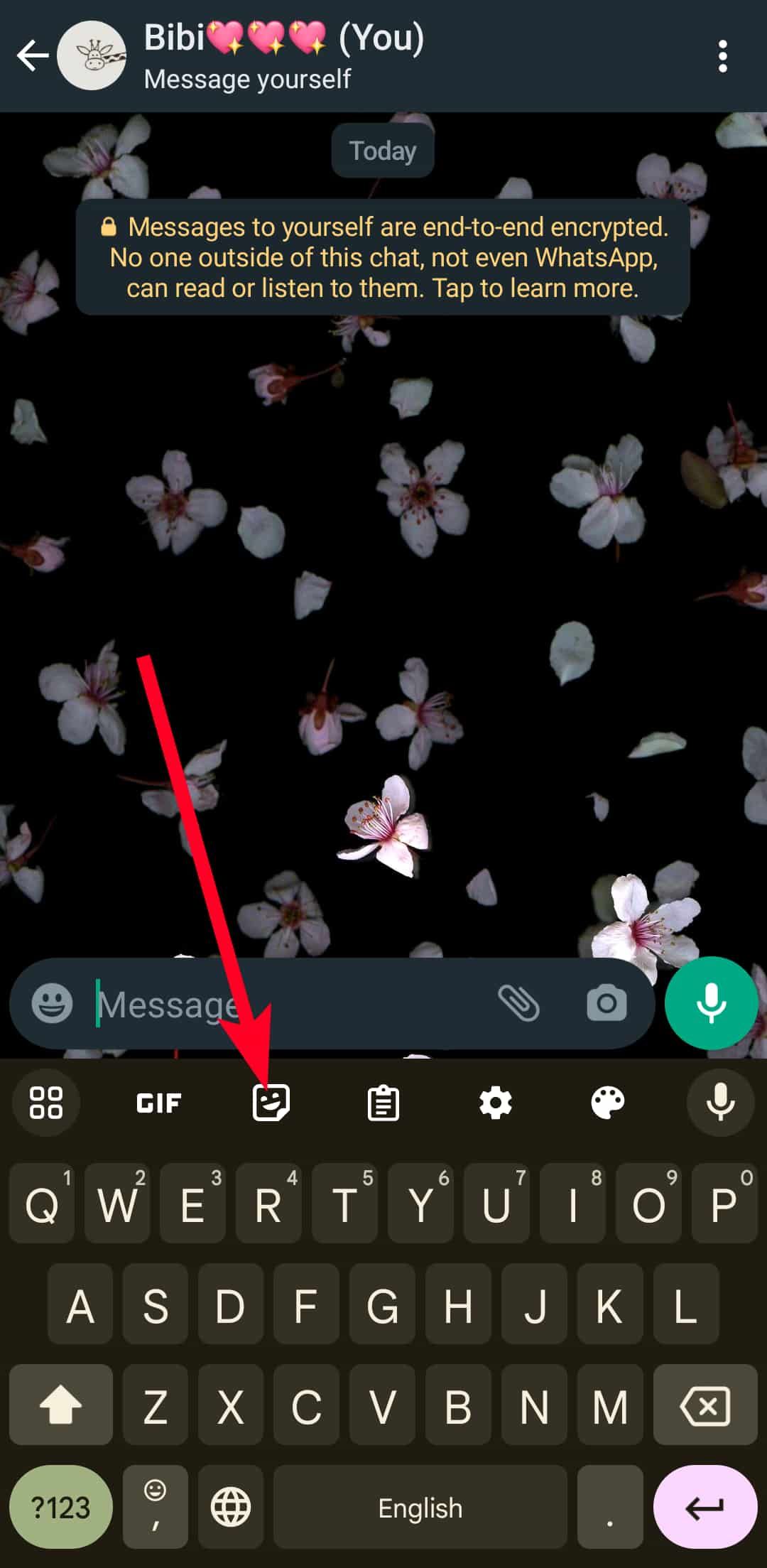The image size is (767, 1568).
Task: Open the camera from the message bar
Action: coord(607,1003)
